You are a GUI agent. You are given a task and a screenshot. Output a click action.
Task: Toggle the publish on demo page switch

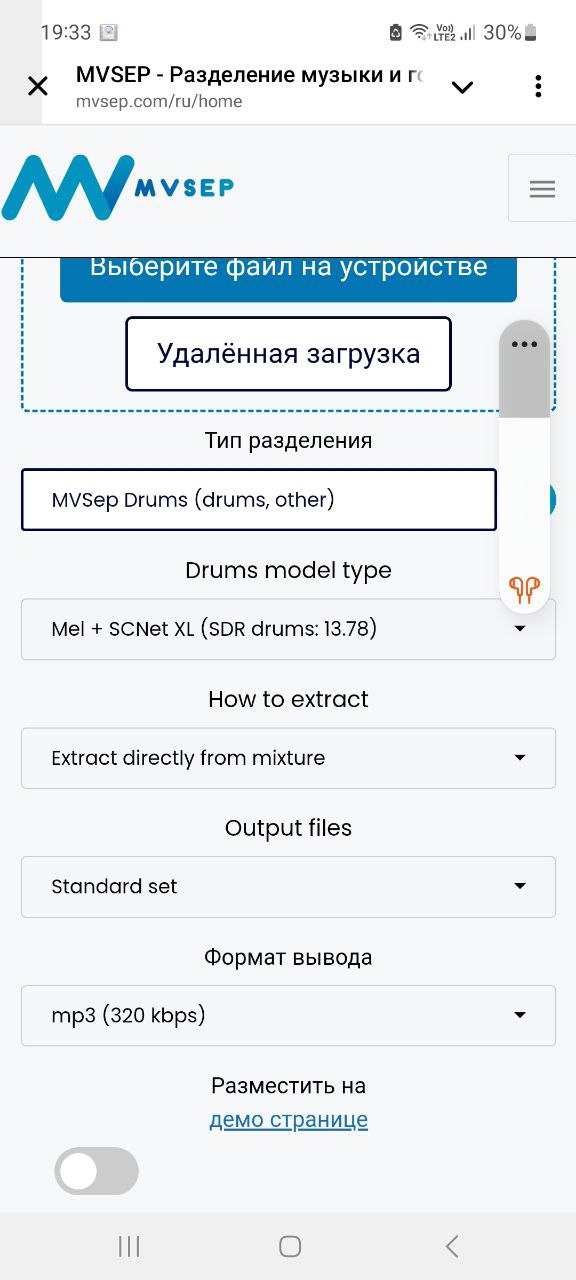coord(96,1171)
